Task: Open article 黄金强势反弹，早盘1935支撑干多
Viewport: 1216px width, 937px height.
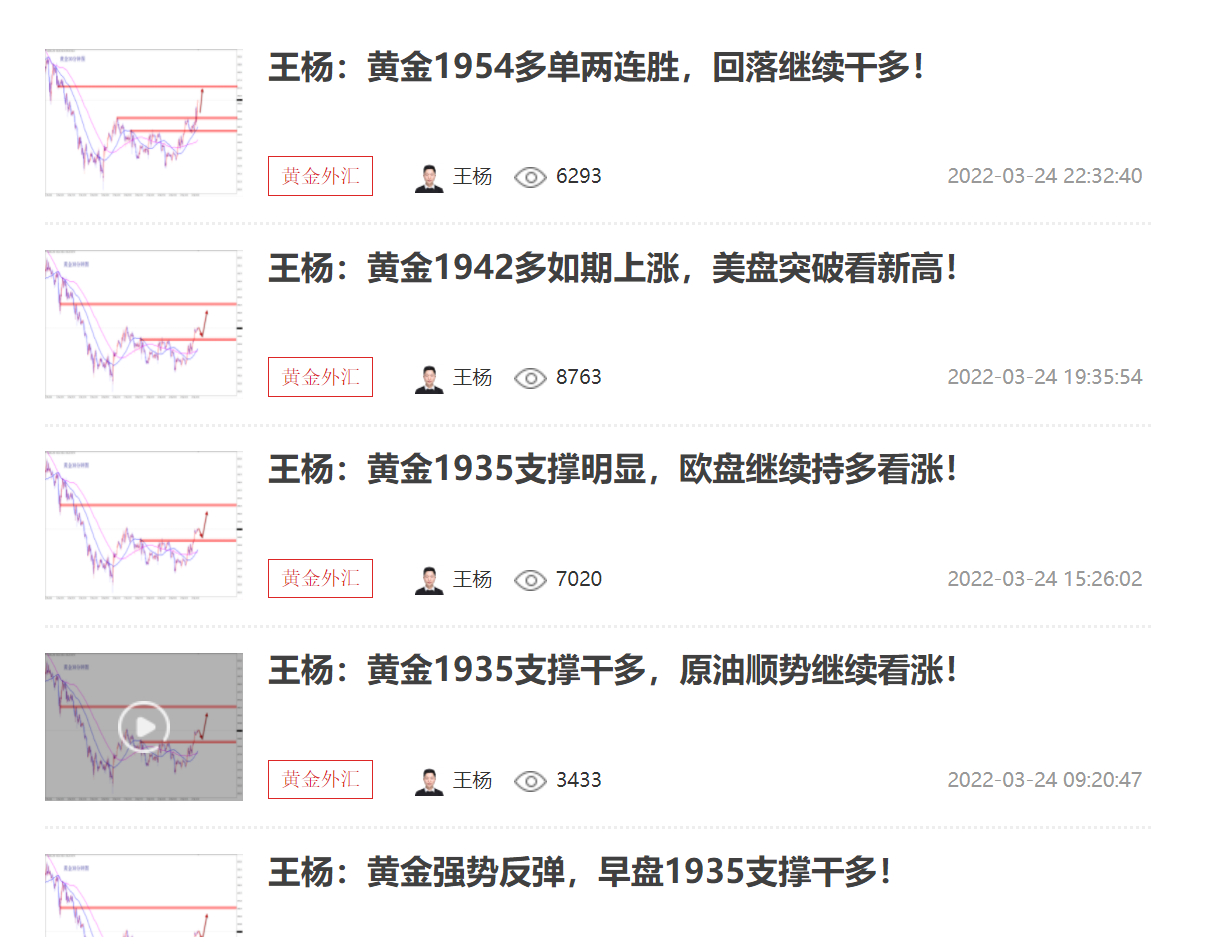Action: (578, 872)
